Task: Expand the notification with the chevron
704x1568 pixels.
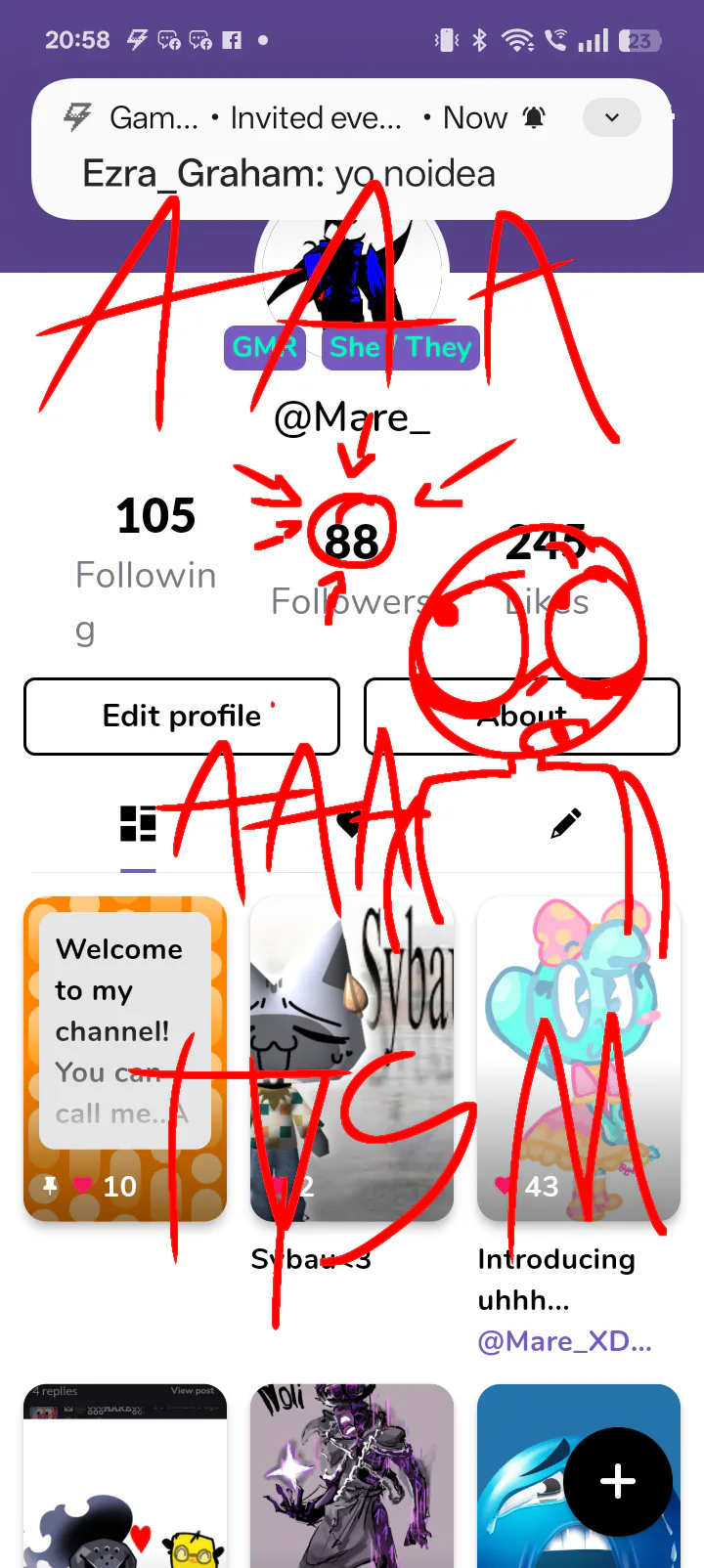Action: (612, 118)
